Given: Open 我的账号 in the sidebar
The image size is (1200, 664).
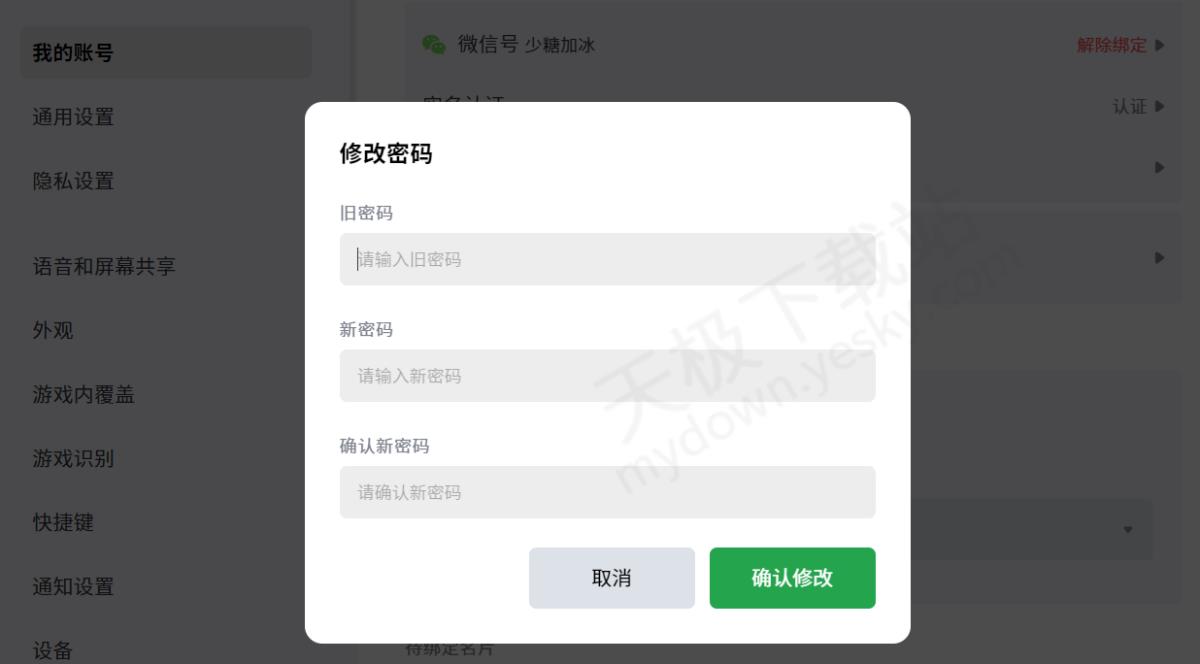Looking at the screenshot, I should [73, 53].
